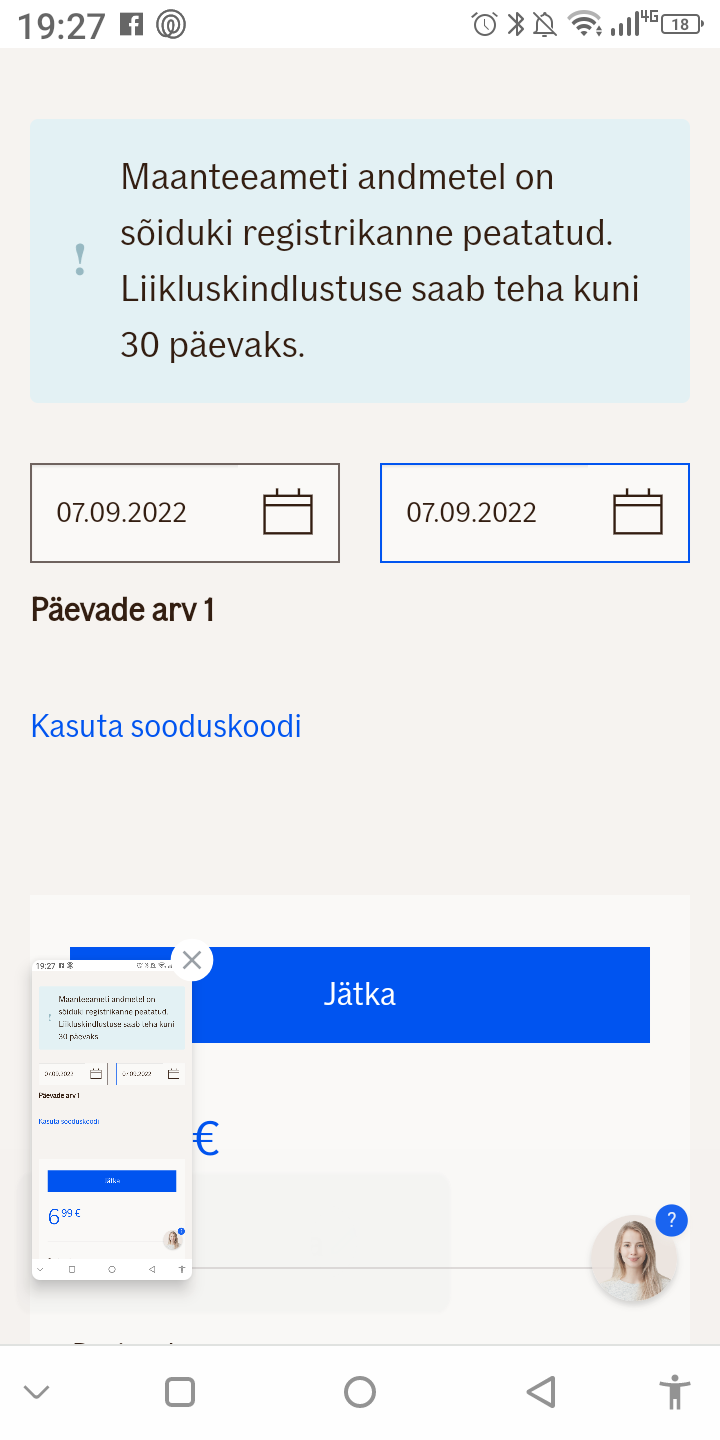
Task: Open the accessibility shortcut button
Action: [676, 1392]
